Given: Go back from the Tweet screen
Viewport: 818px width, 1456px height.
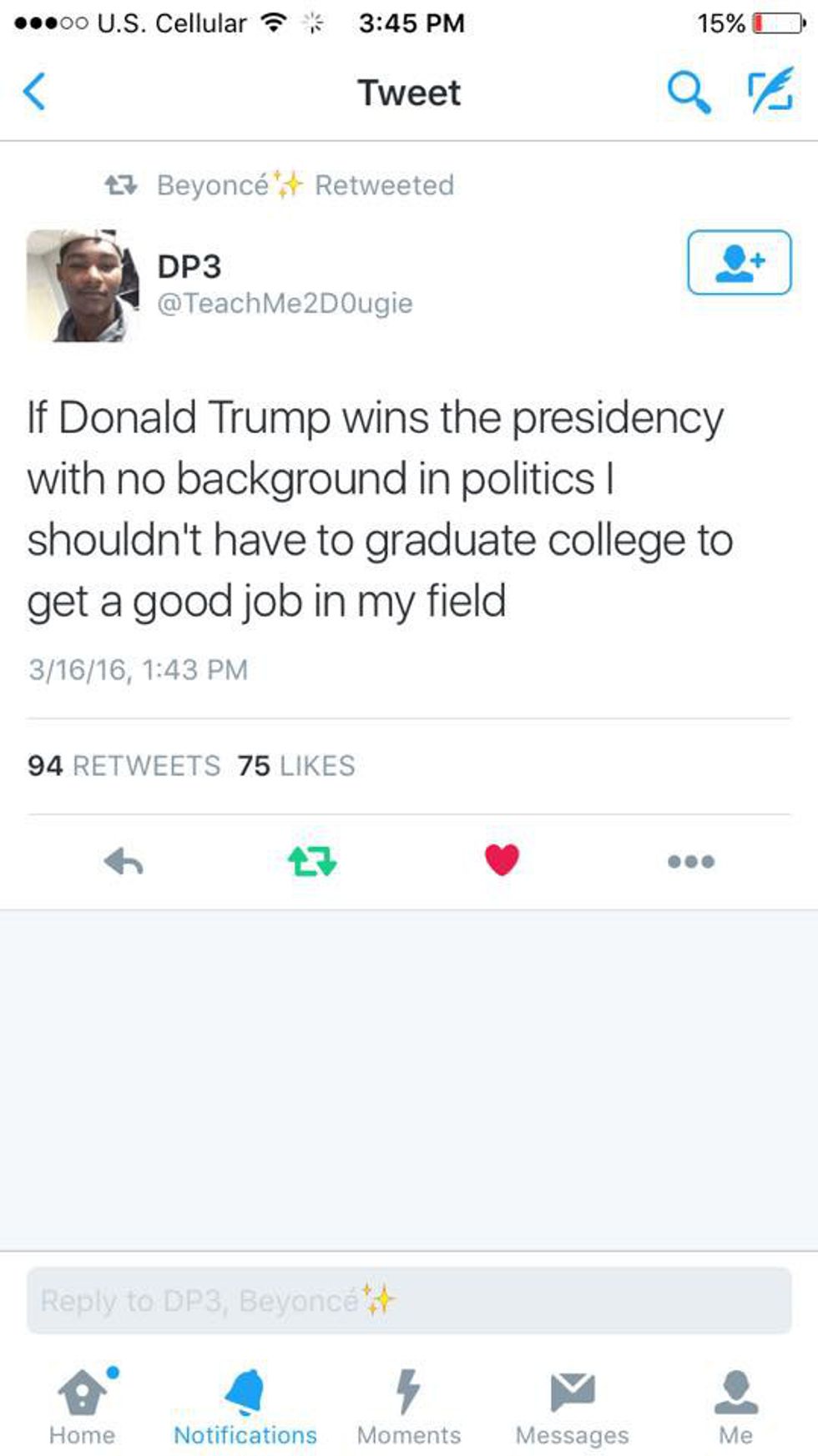Looking at the screenshot, I should pos(35,92).
